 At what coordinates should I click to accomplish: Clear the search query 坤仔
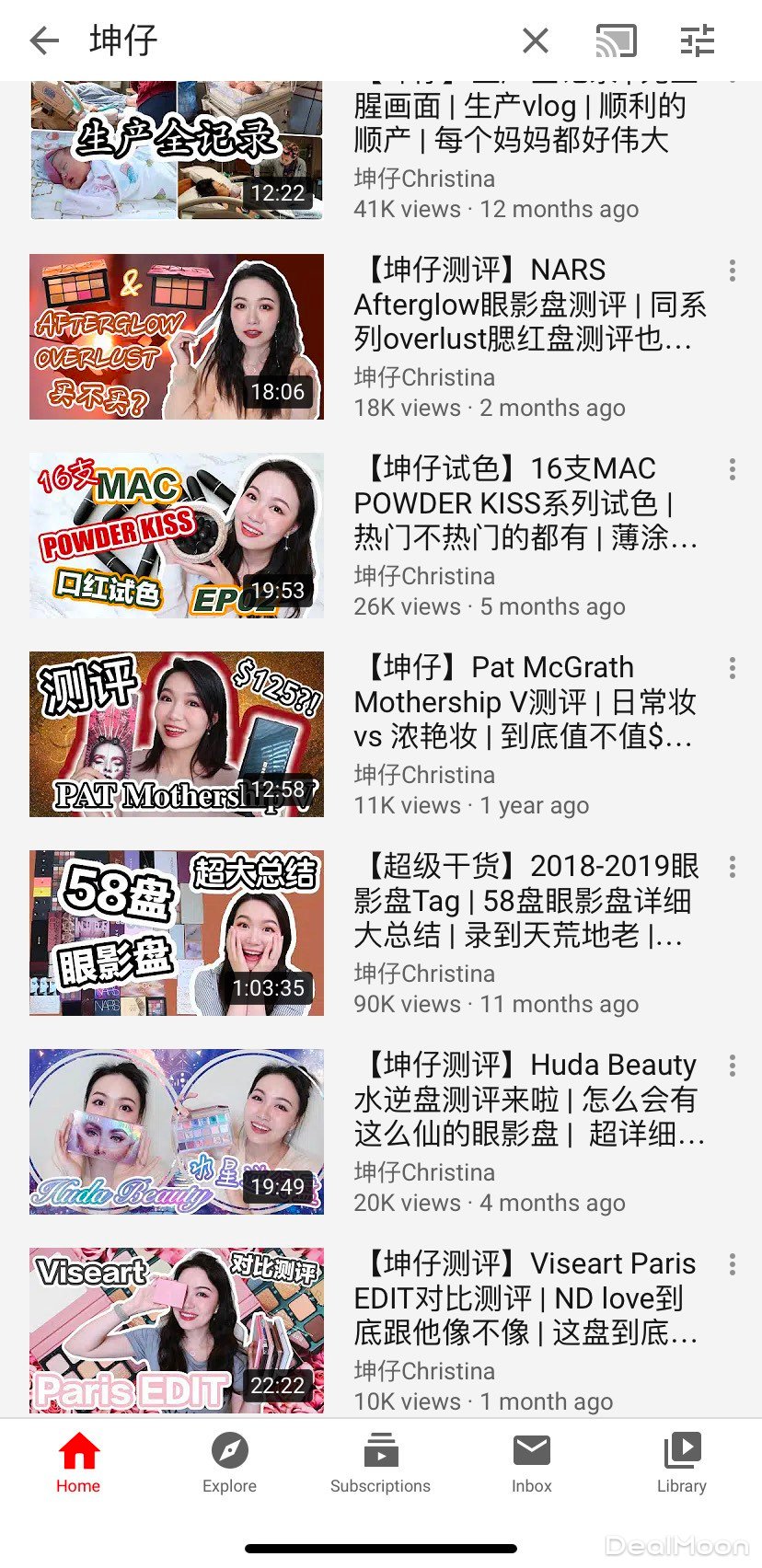[x=536, y=40]
